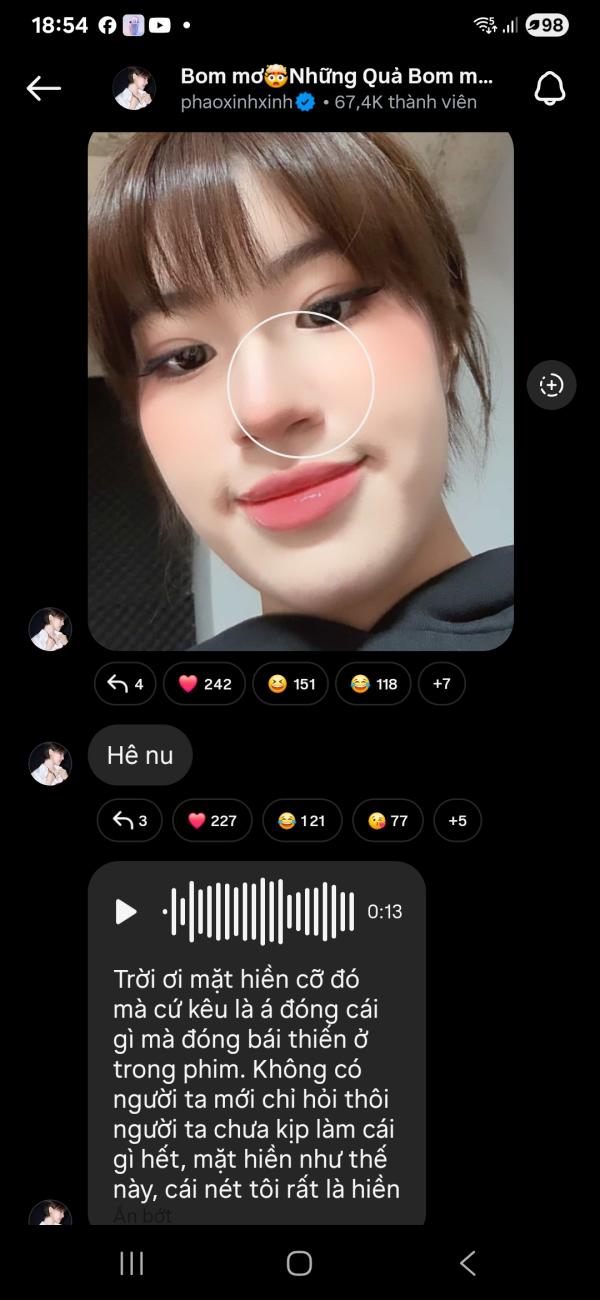The height and width of the screenshot is (1300, 600).
Task: React with heart on the photo (242)
Action: [205, 684]
